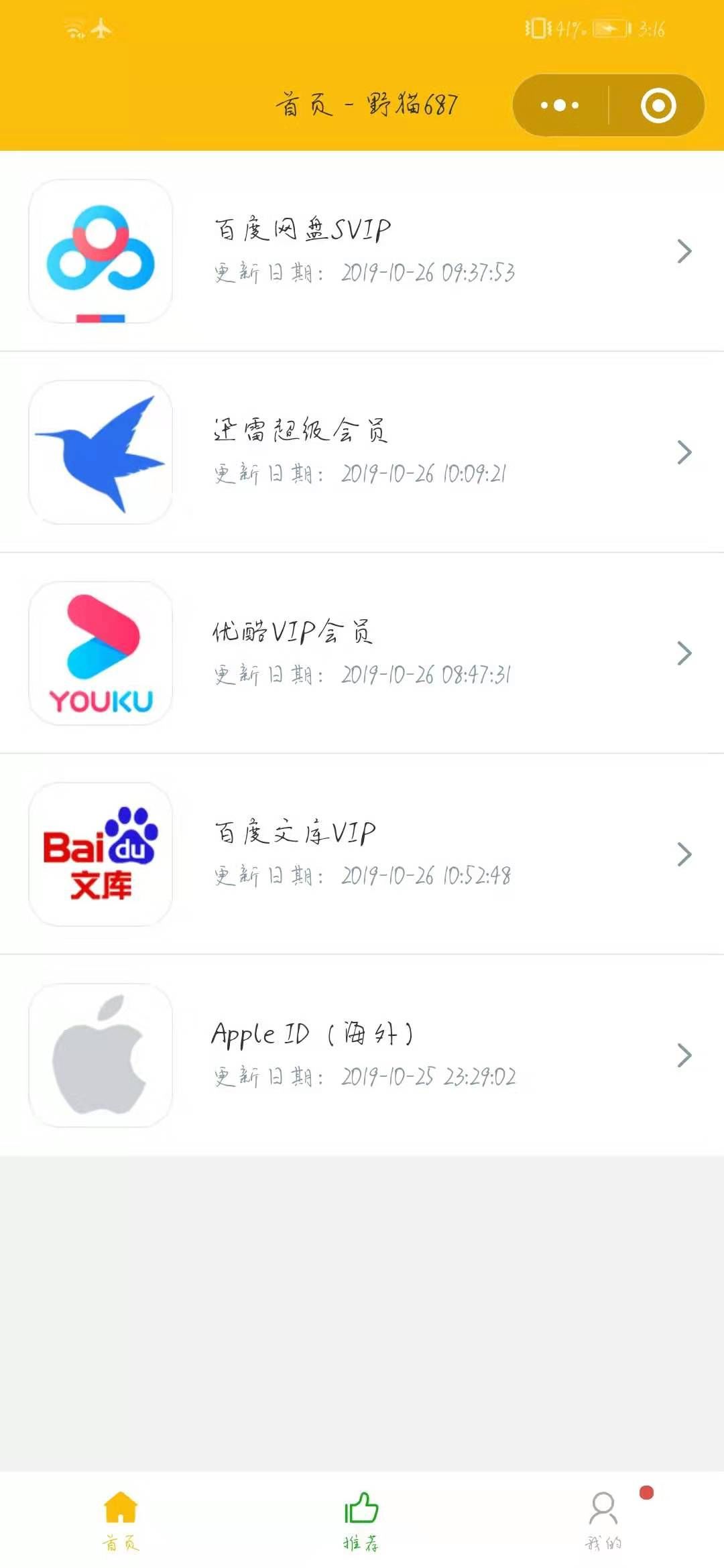
Task: Open the mini program more options menu
Action: 560,105
